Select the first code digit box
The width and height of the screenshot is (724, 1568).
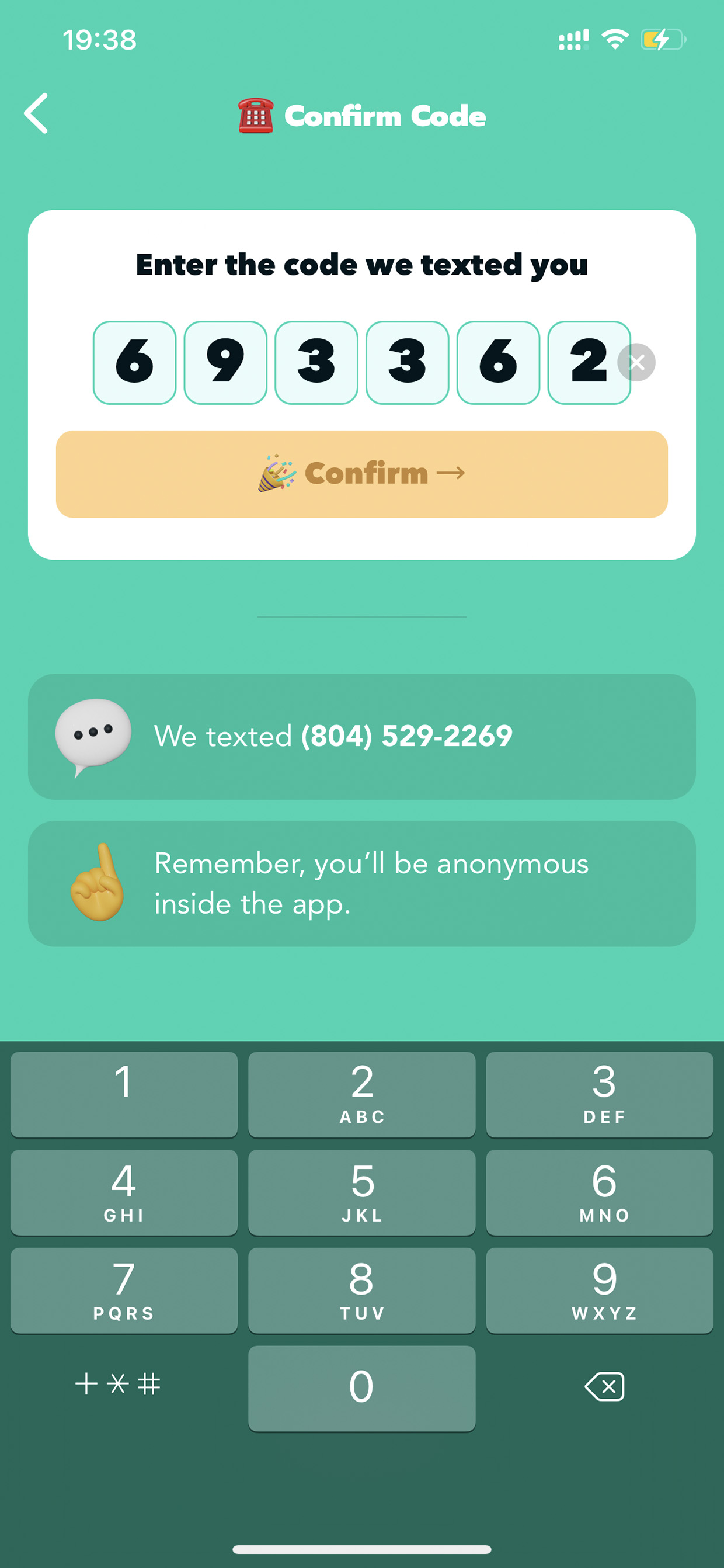click(134, 362)
